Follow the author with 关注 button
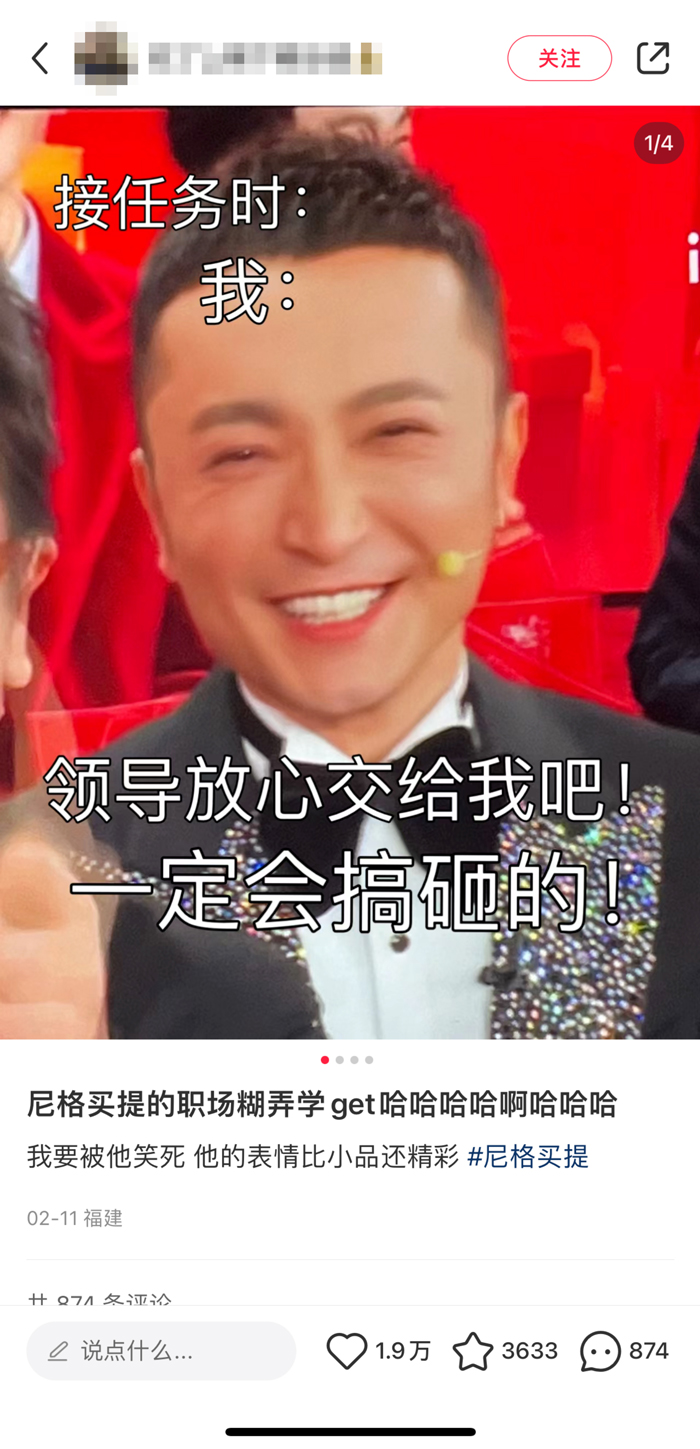 tap(559, 59)
